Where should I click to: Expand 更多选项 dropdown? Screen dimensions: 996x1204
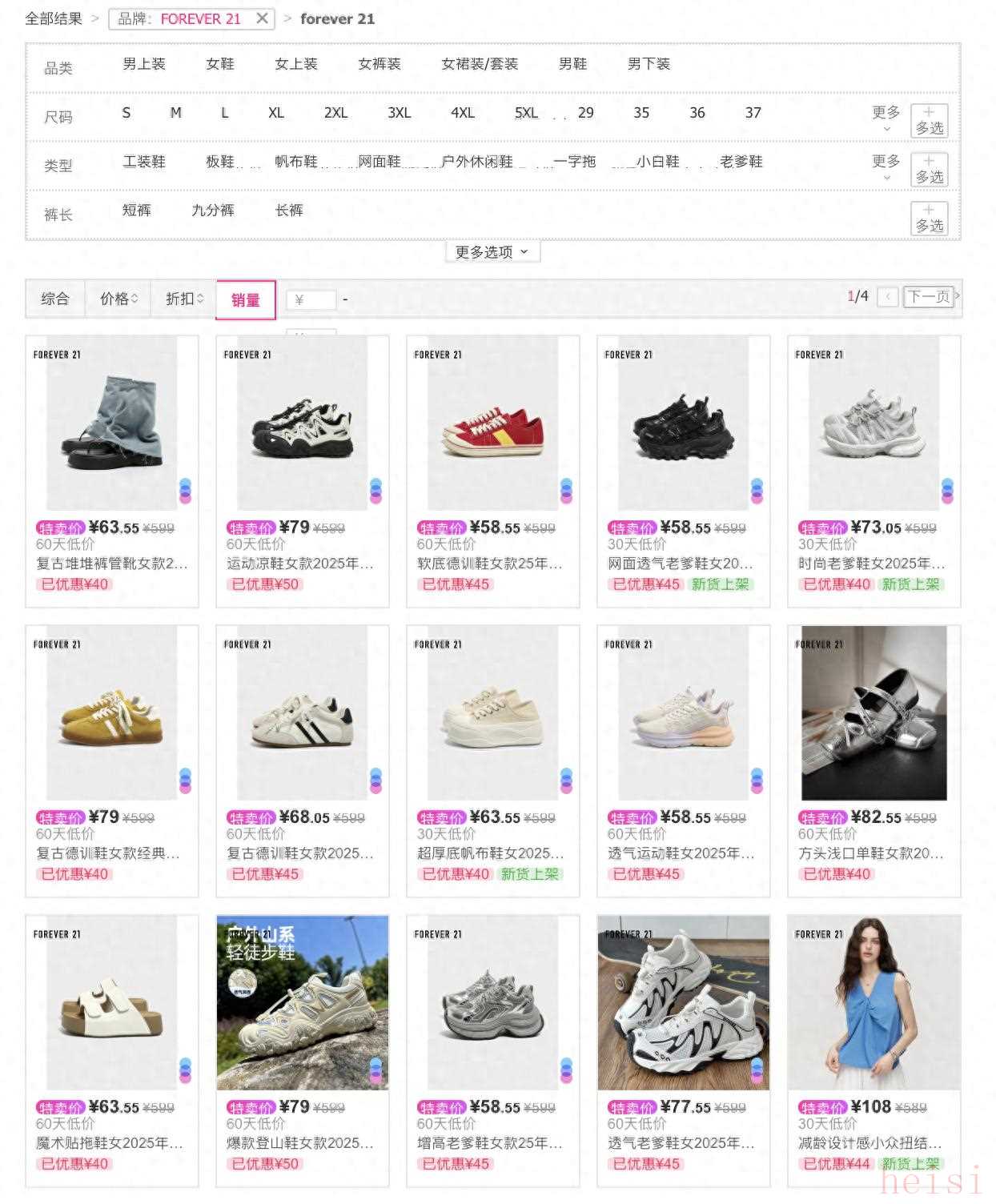coord(492,252)
